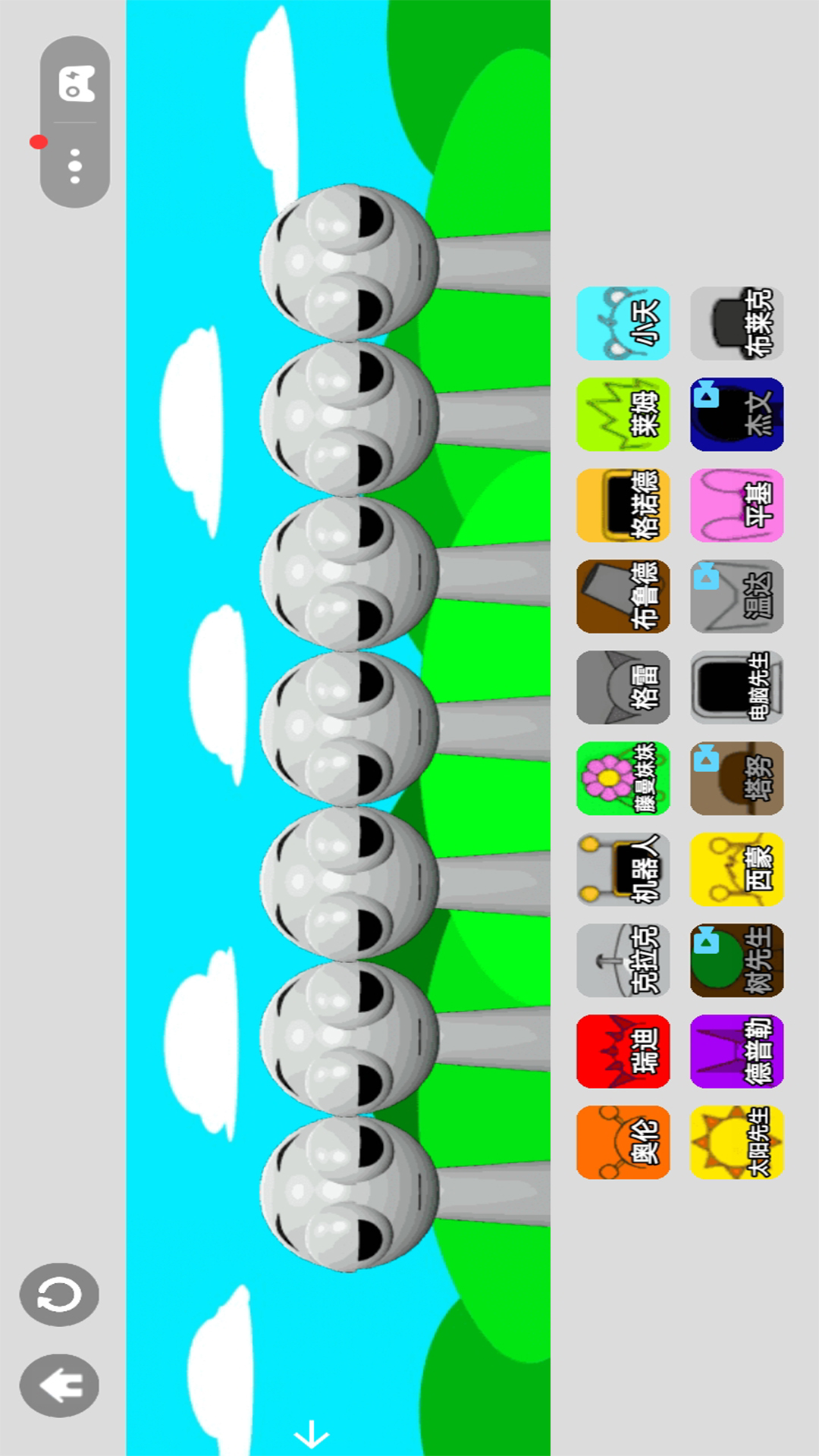819x1456 pixels.
Task: Choose the 塔努 character tile
Action: coord(736,778)
